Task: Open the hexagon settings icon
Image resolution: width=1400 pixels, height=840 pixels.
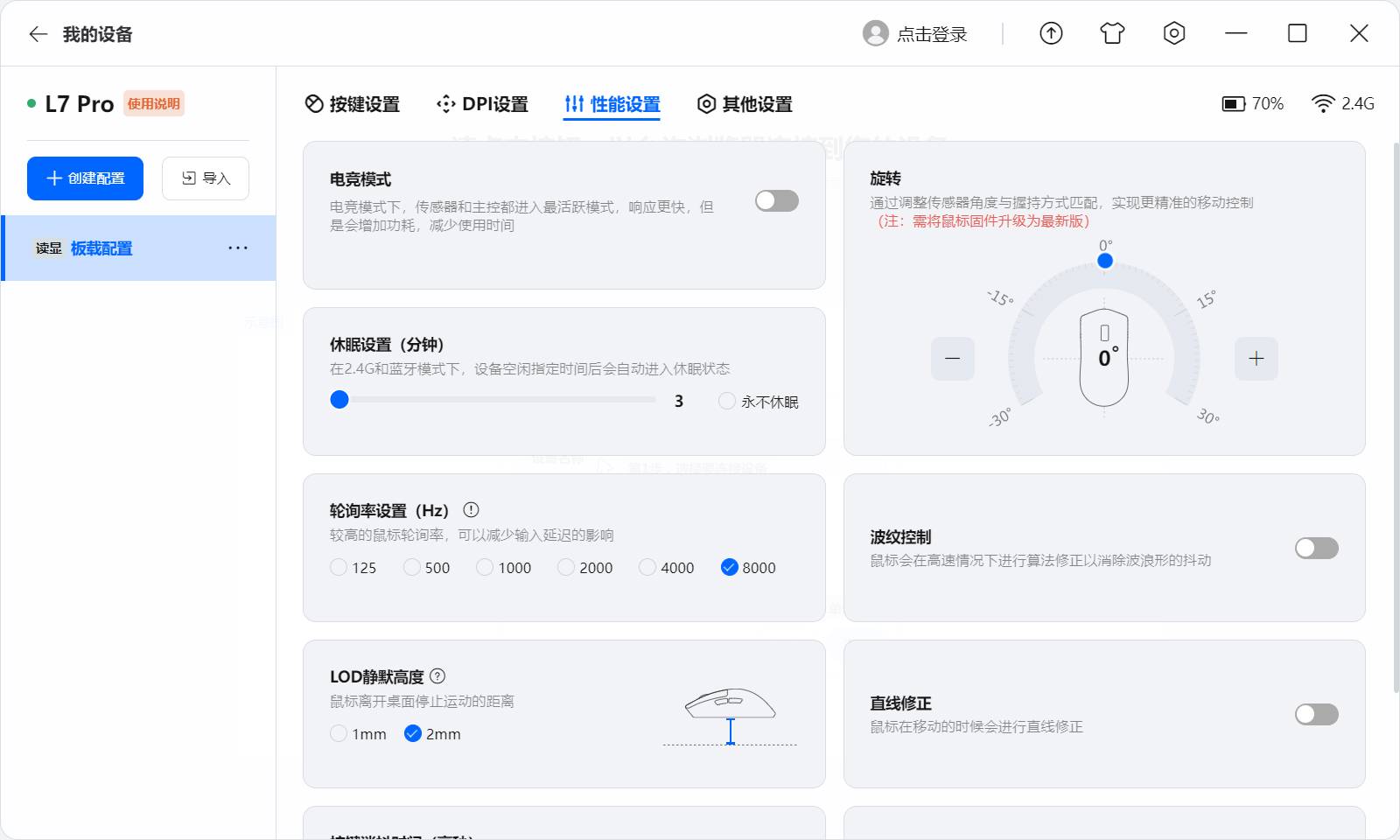Action: click(1173, 34)
